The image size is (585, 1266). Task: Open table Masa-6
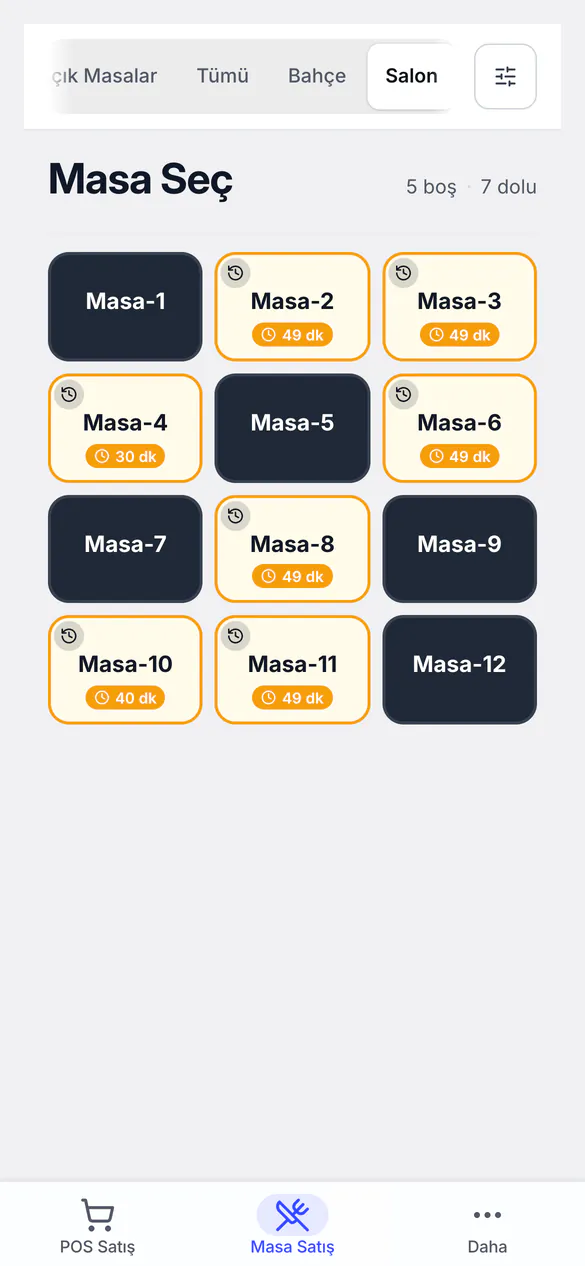[459, 428]
